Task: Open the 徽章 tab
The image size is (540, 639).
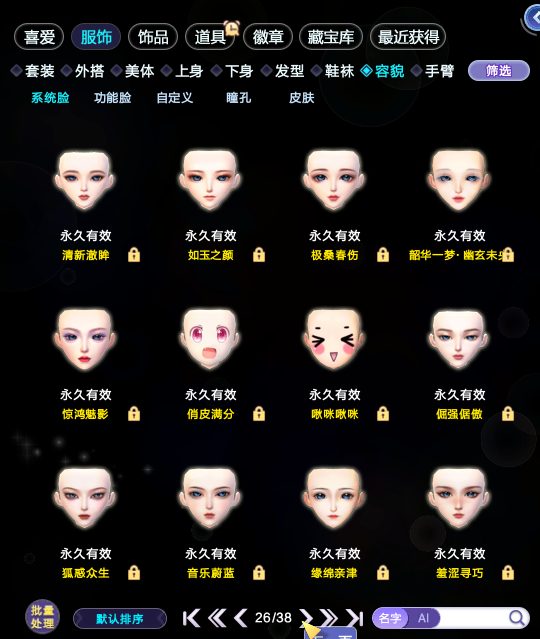Action: 268,37
